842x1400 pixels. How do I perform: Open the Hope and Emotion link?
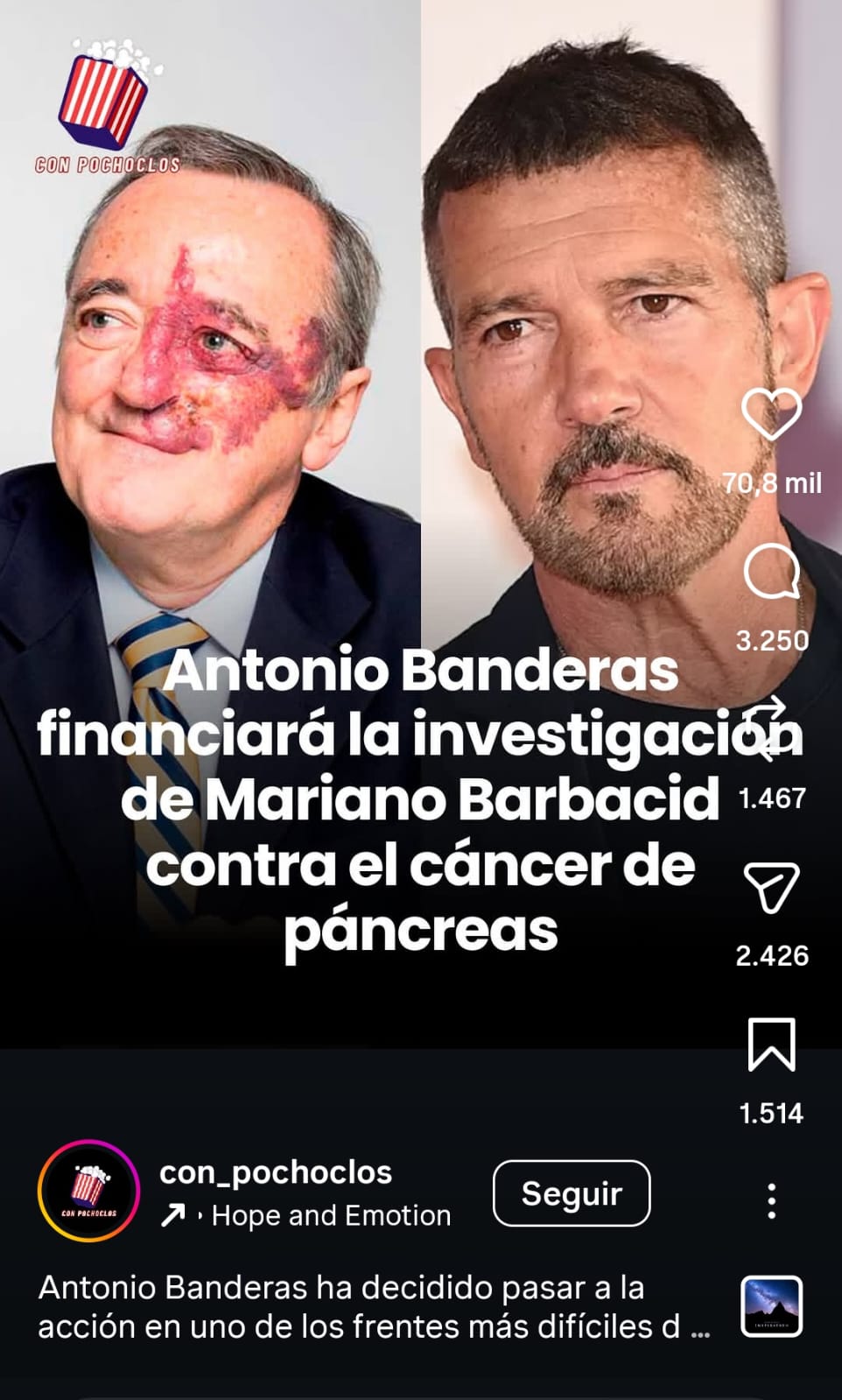coord(330,1215)
